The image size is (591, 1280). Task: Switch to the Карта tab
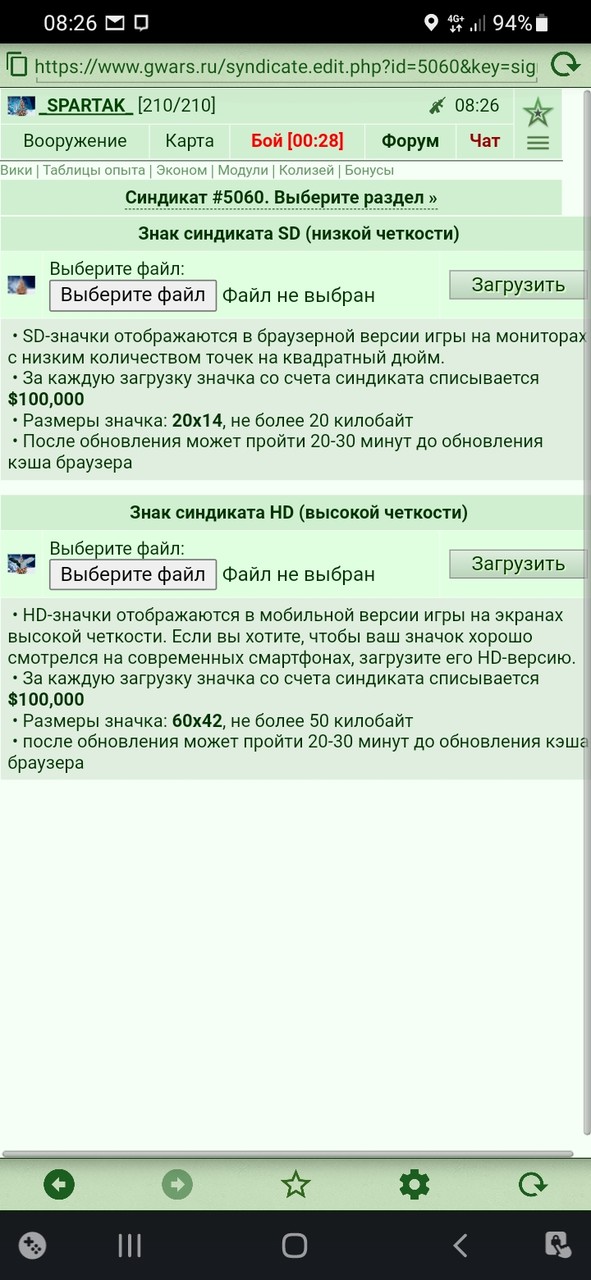tap(189, 141)
